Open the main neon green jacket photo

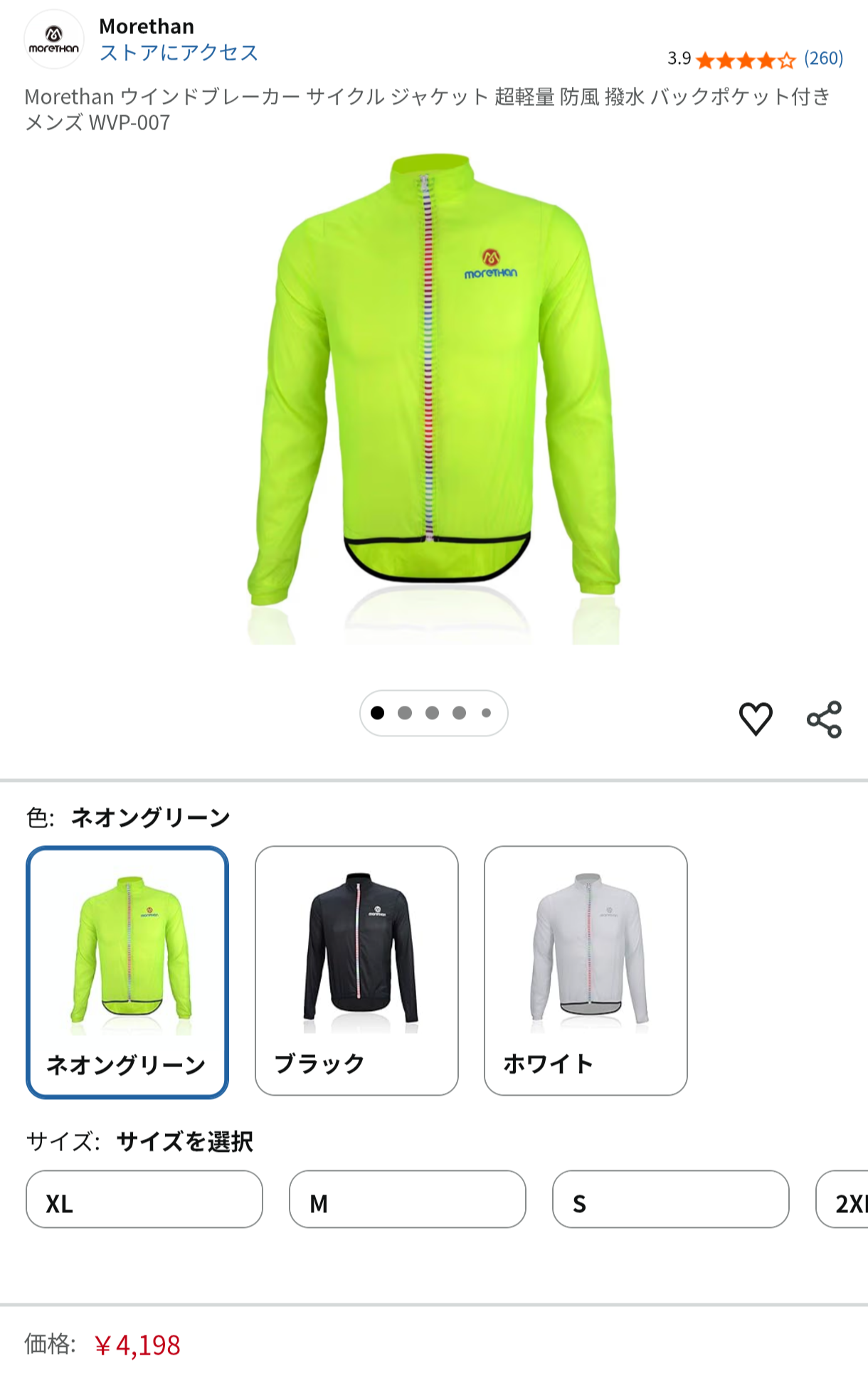434,398
